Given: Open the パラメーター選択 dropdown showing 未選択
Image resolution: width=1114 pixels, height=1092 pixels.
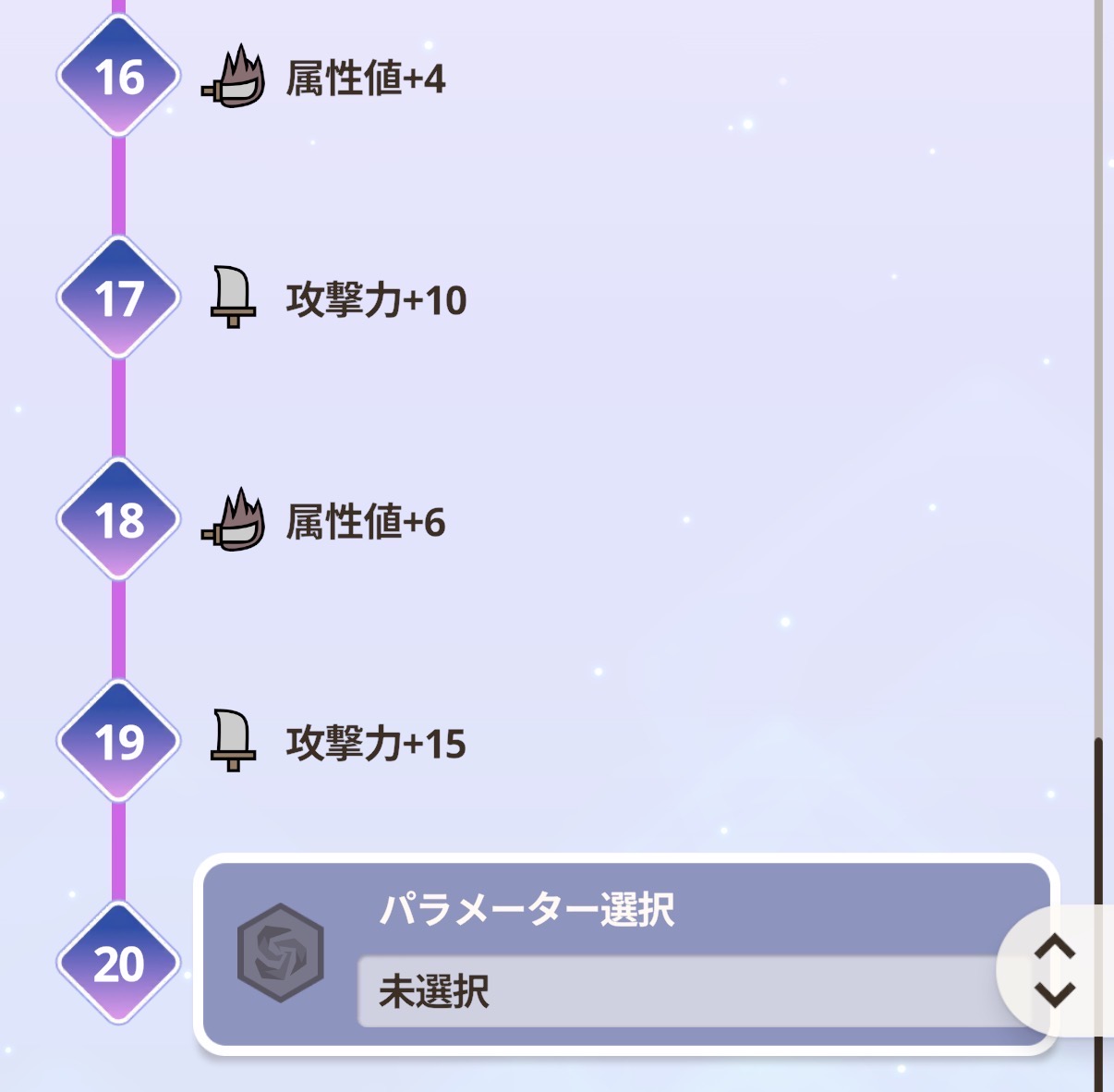Looking at the screenshot, I should coord(684,991).
